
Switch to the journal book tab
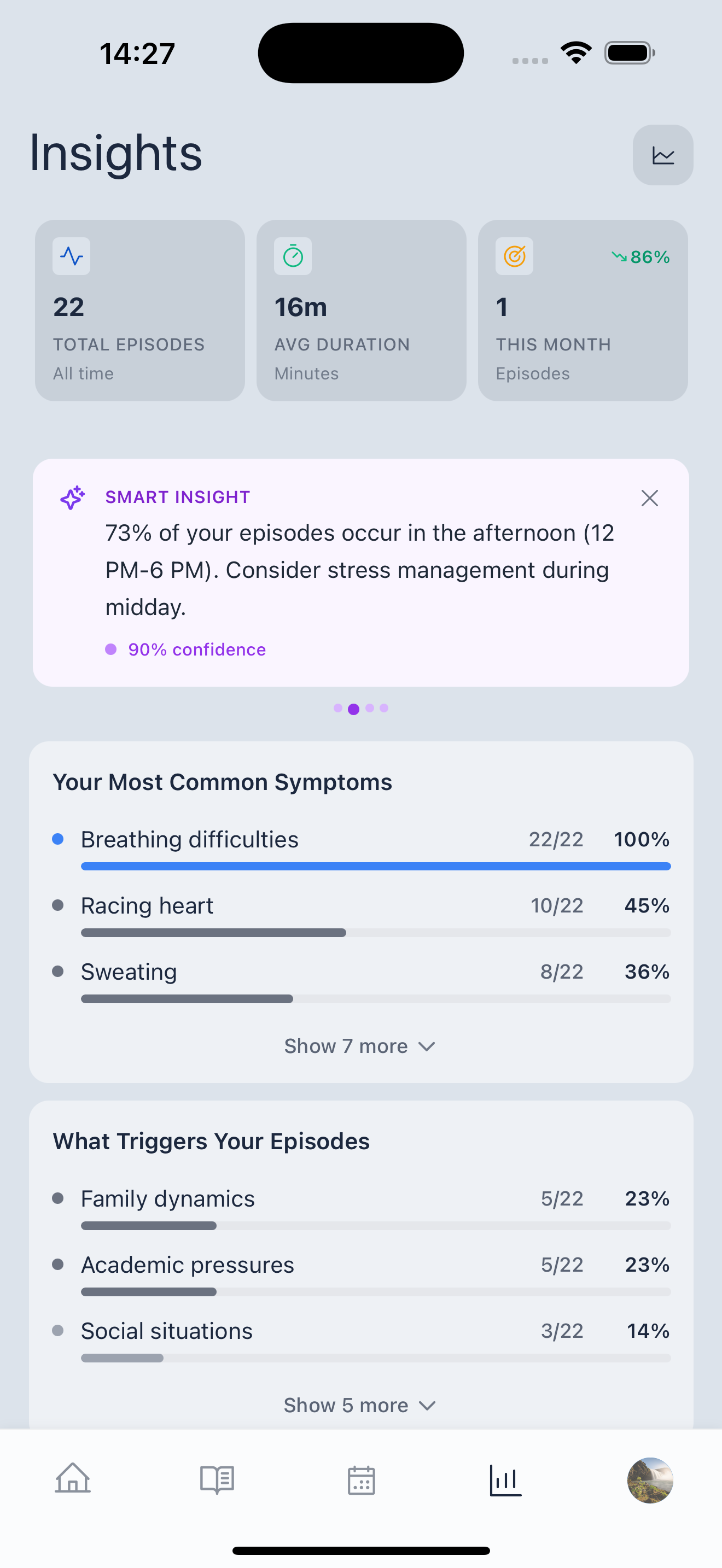pos(217,1479)
